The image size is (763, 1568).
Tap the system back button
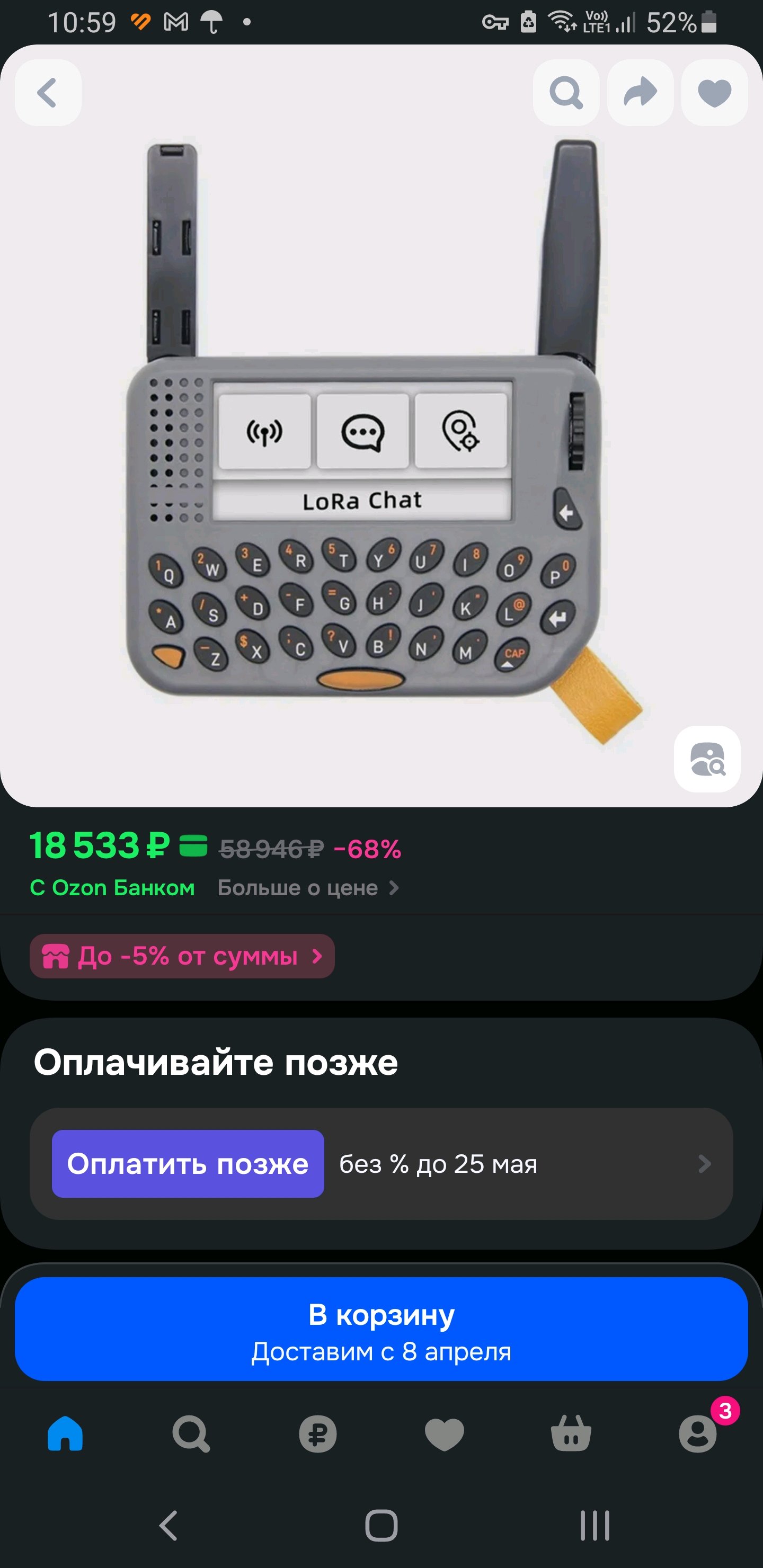coord(168,1526)
